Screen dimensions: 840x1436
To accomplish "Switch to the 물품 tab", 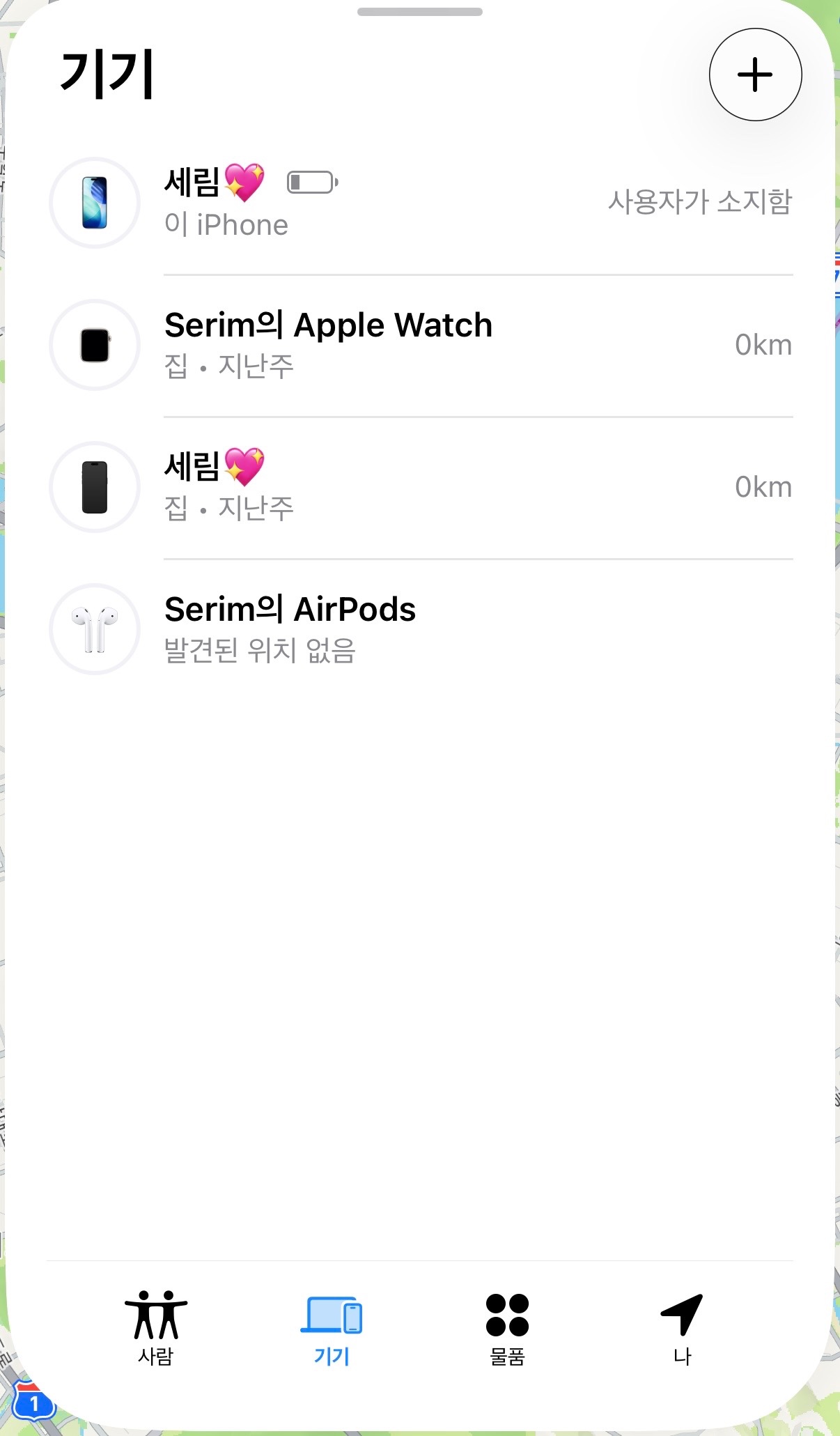I will tap(507, 1328).
